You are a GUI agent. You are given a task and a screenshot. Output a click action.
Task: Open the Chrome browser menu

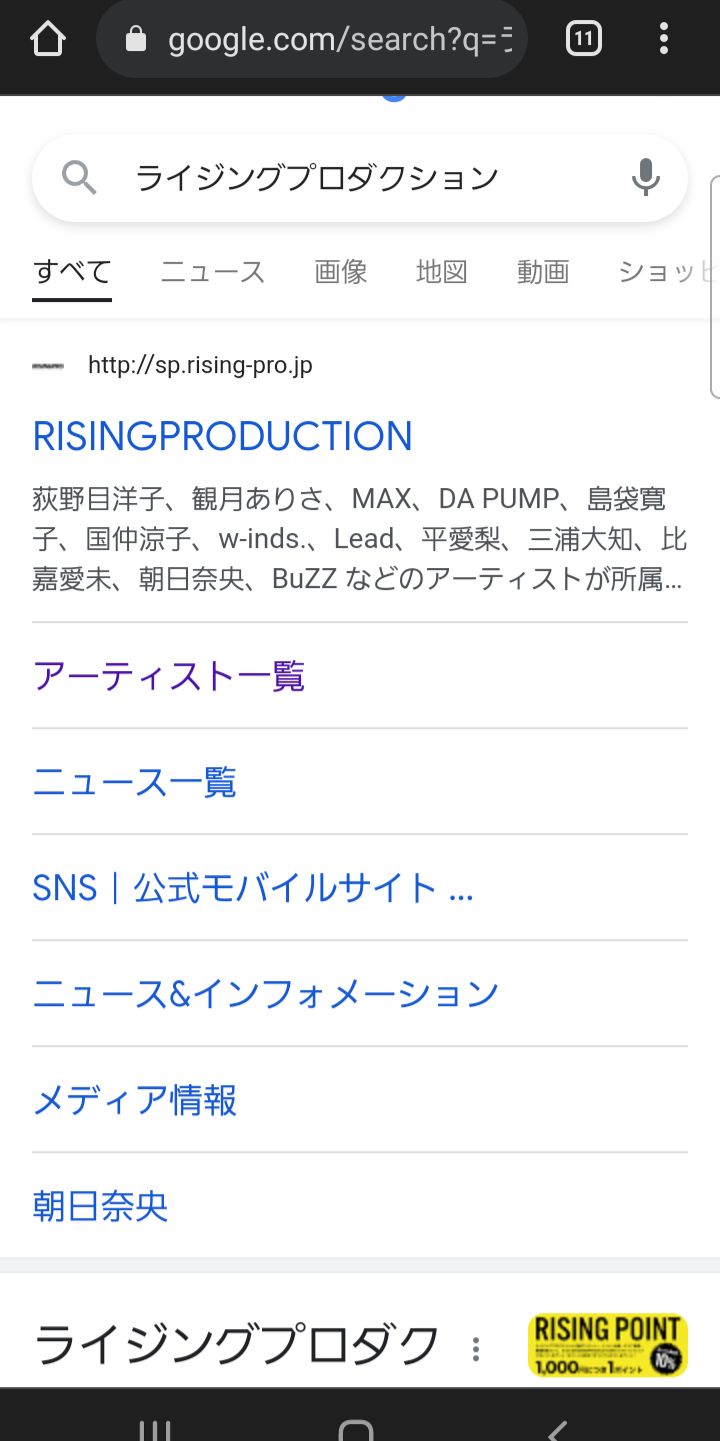[663, 38]
